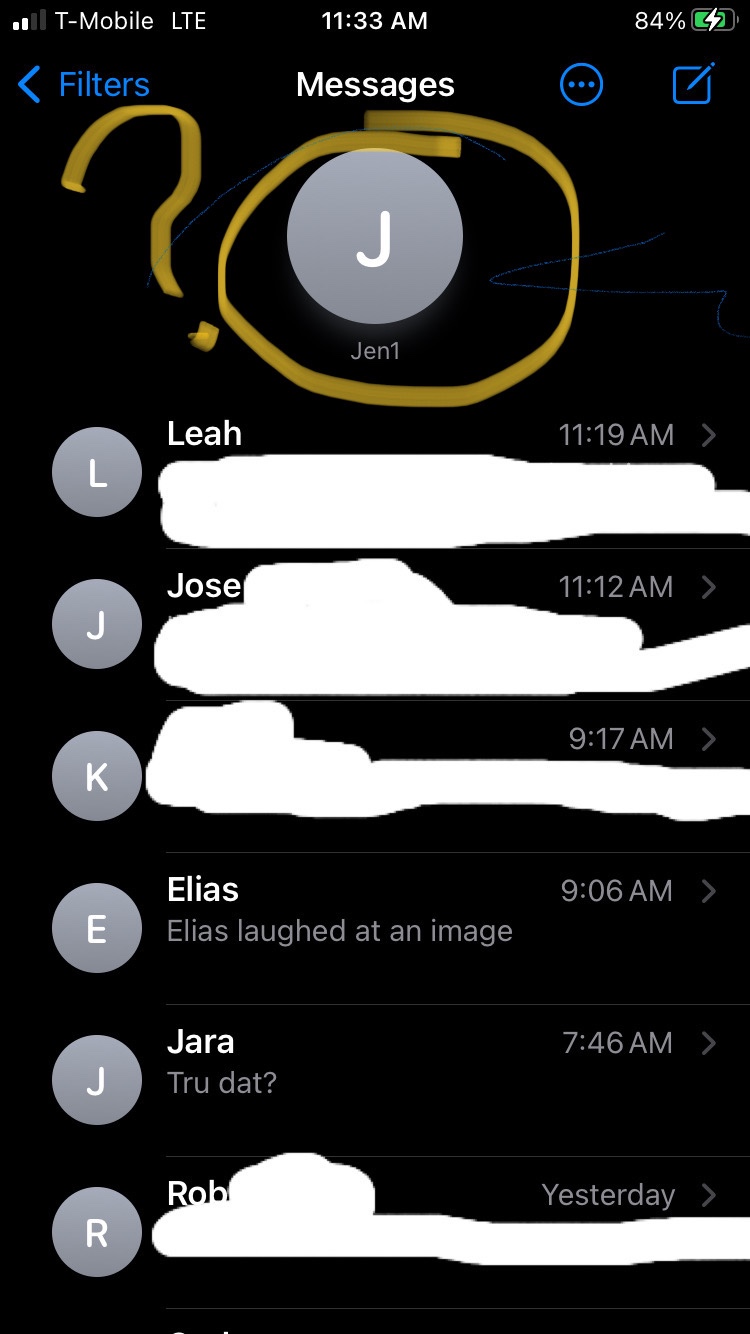Compose a new message

click(692, 85)
